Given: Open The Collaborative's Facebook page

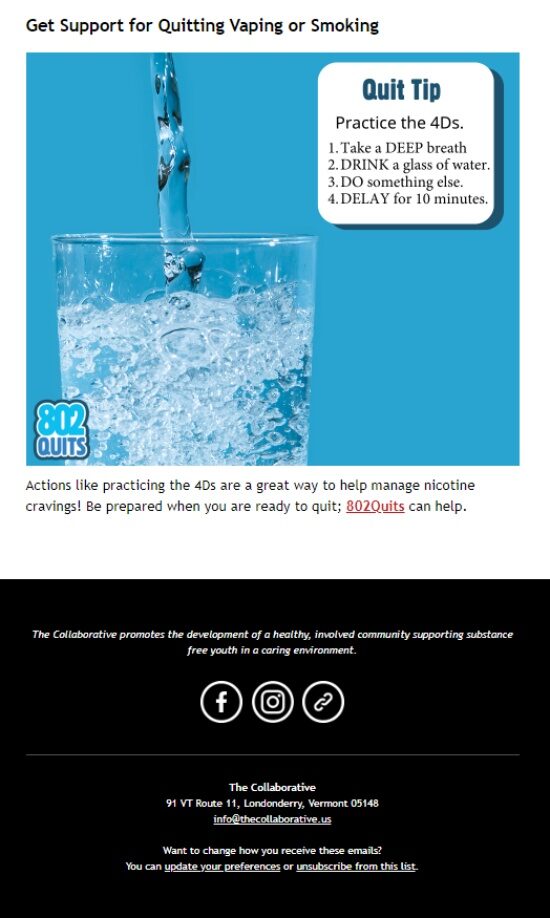Looking at the screenshot, I should 221,701.
